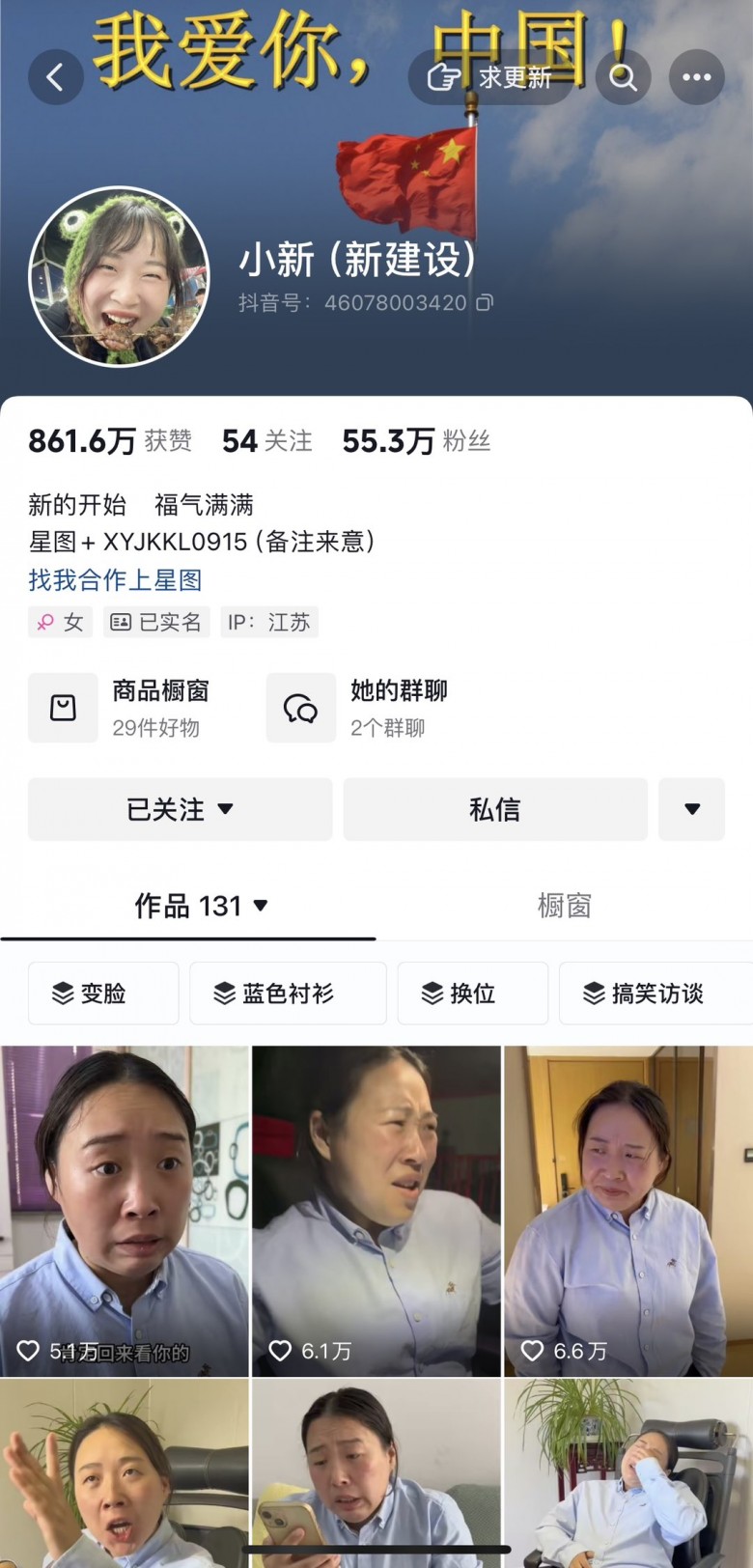Tap the 求更新 button
This screenshot has height=1568, width=753.
point(492,77)
